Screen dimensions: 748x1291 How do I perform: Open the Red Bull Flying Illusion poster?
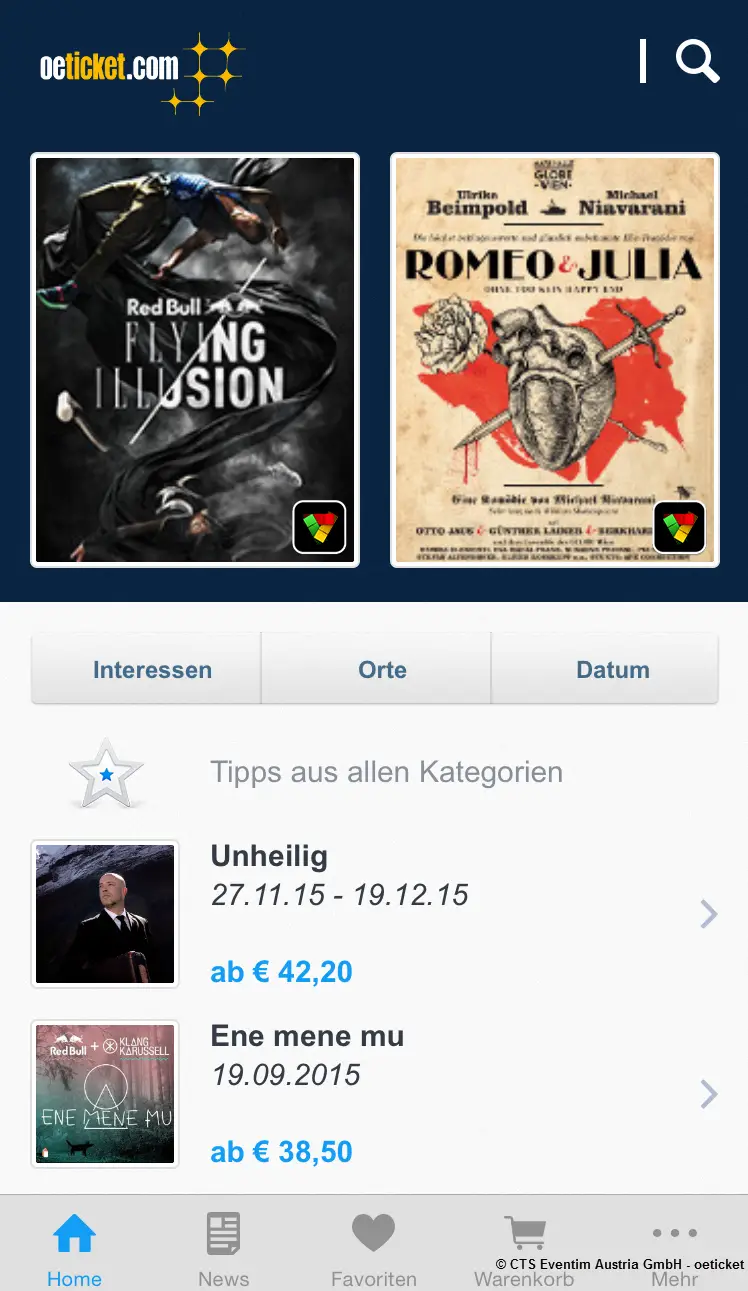pyautogui.click(x=195, y=360)
